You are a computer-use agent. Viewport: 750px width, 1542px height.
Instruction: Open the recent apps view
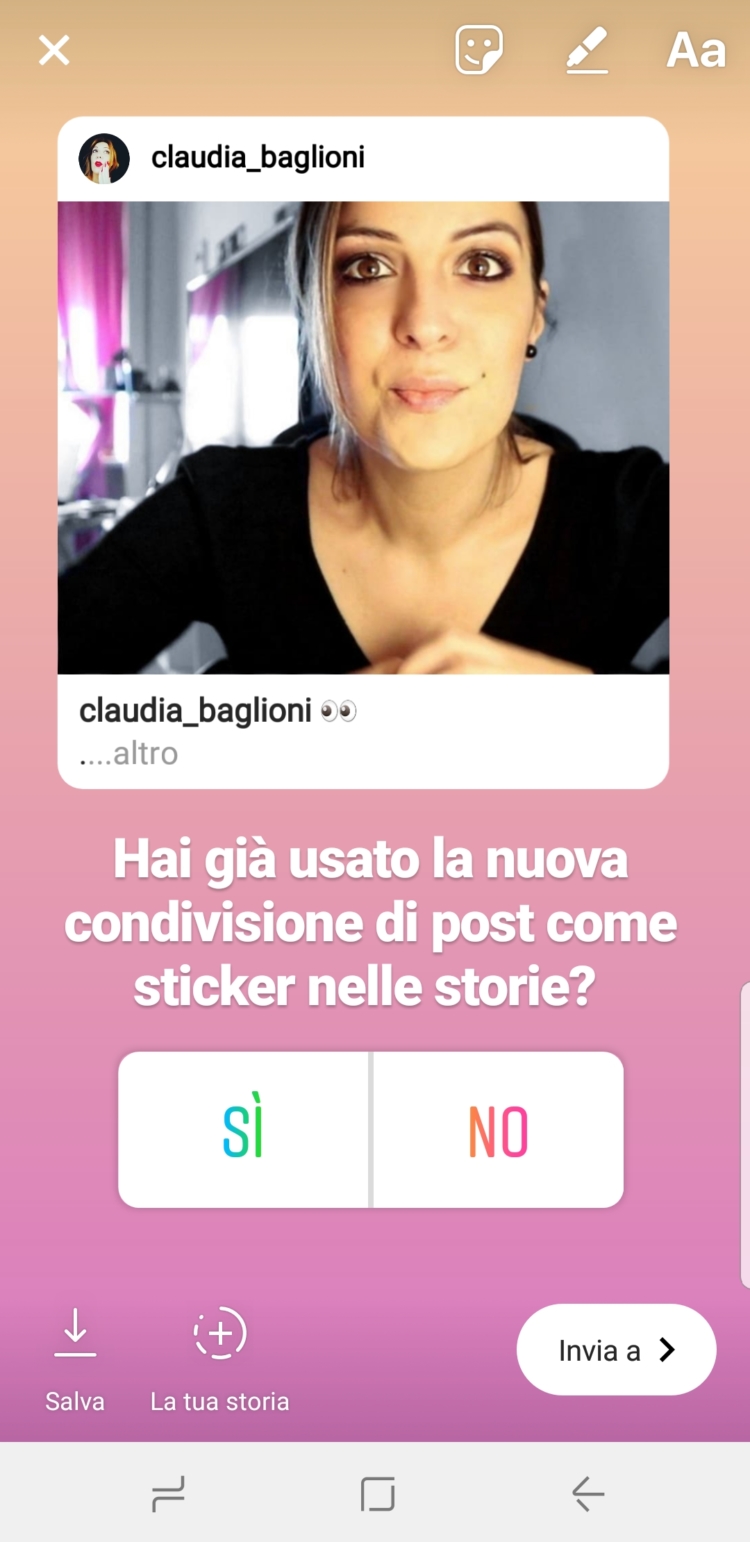click(x=168, y=1494)
